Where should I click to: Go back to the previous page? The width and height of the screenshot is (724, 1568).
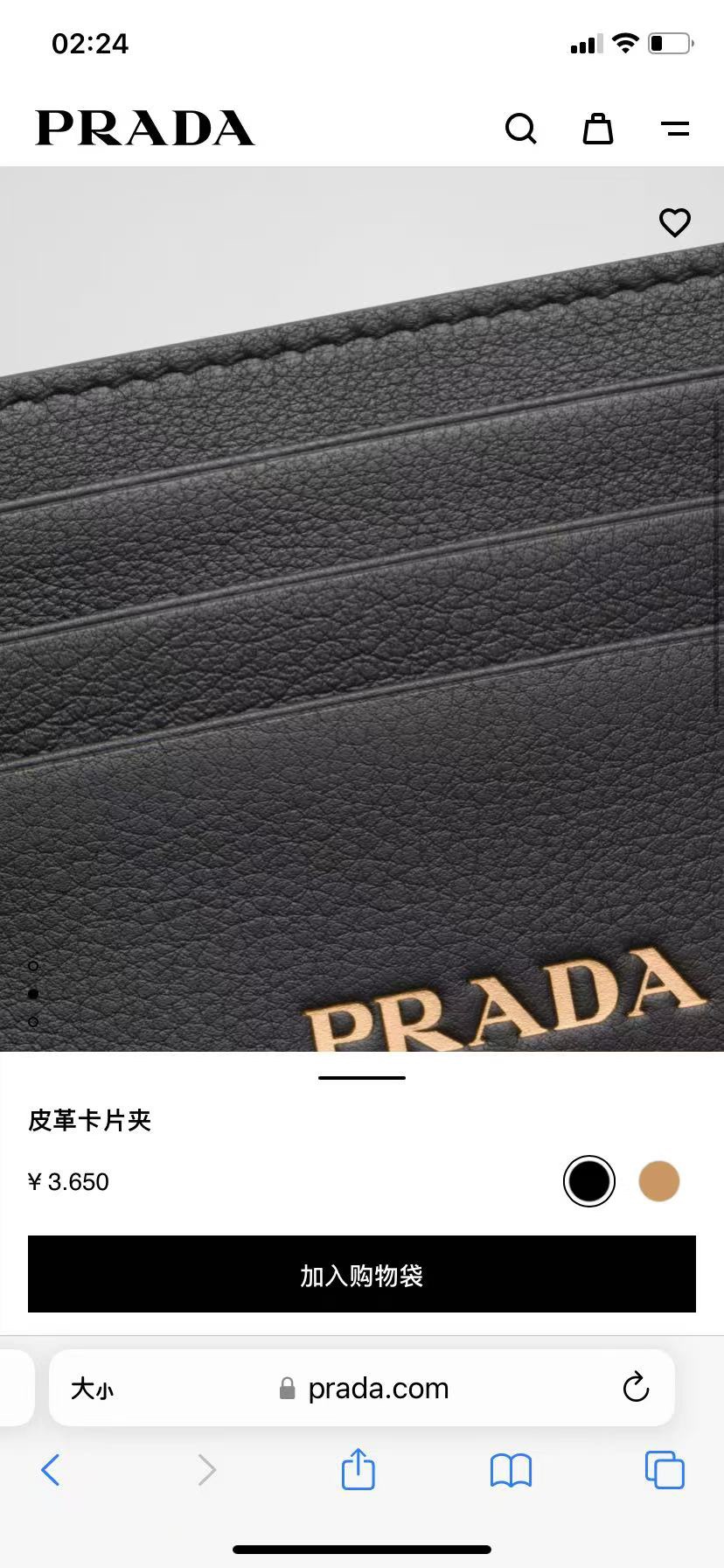pos(51,1470)
